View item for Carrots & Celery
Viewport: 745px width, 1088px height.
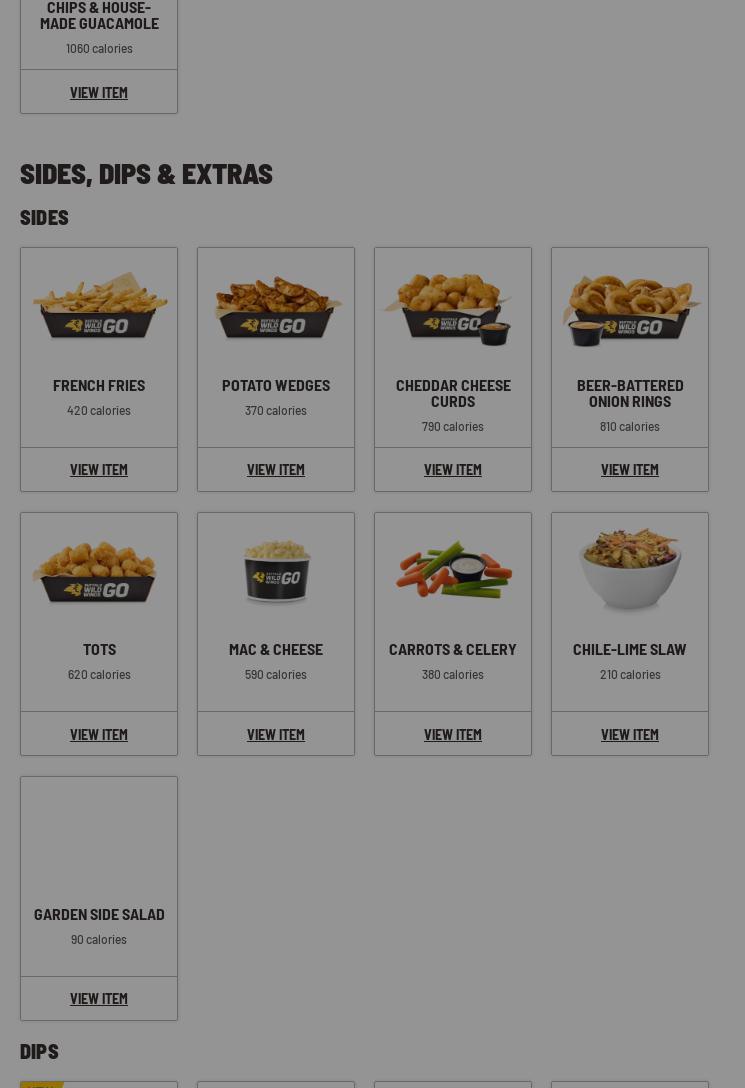coord(453,734)
